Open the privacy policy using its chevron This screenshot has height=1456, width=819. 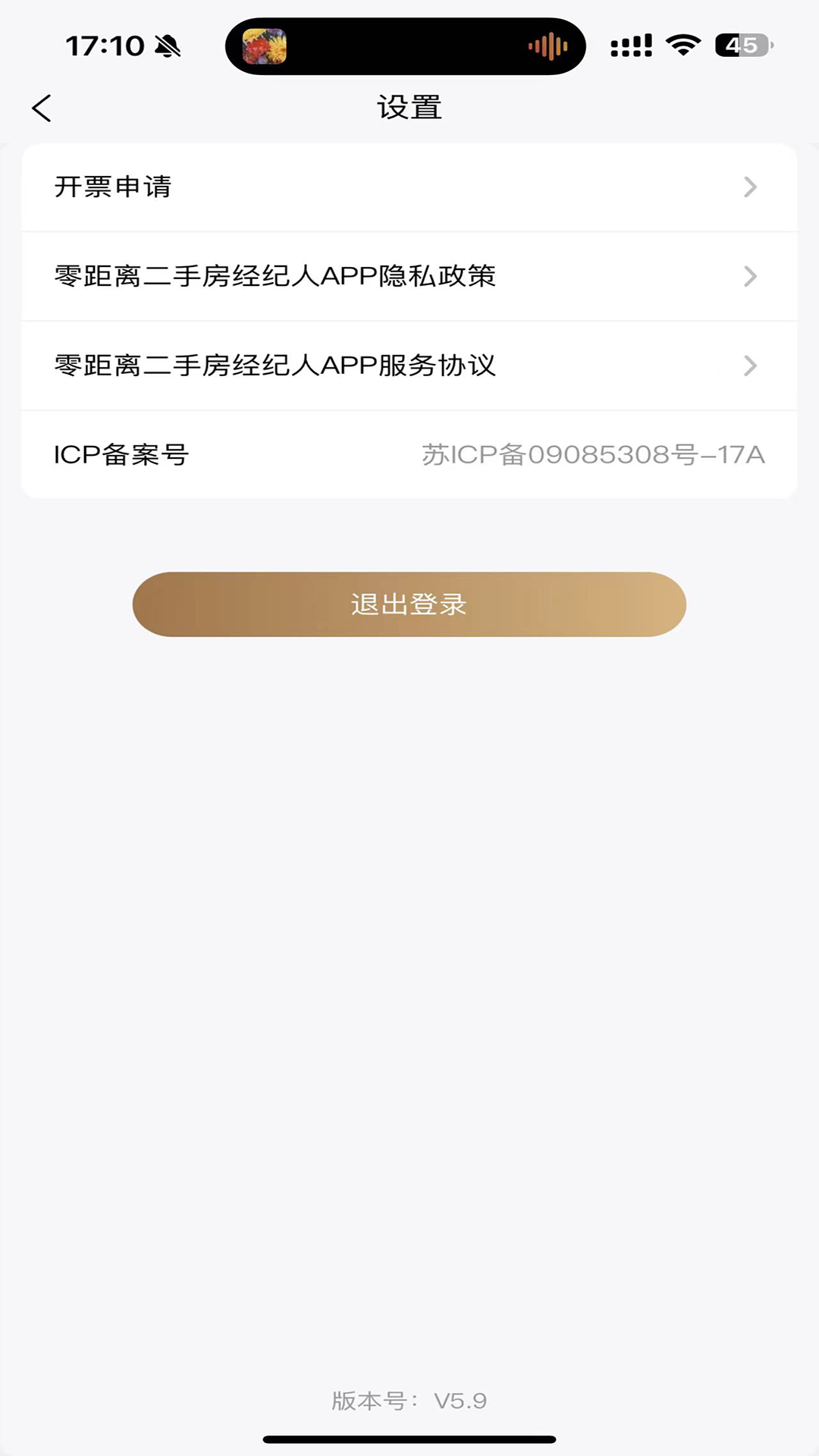750,277
